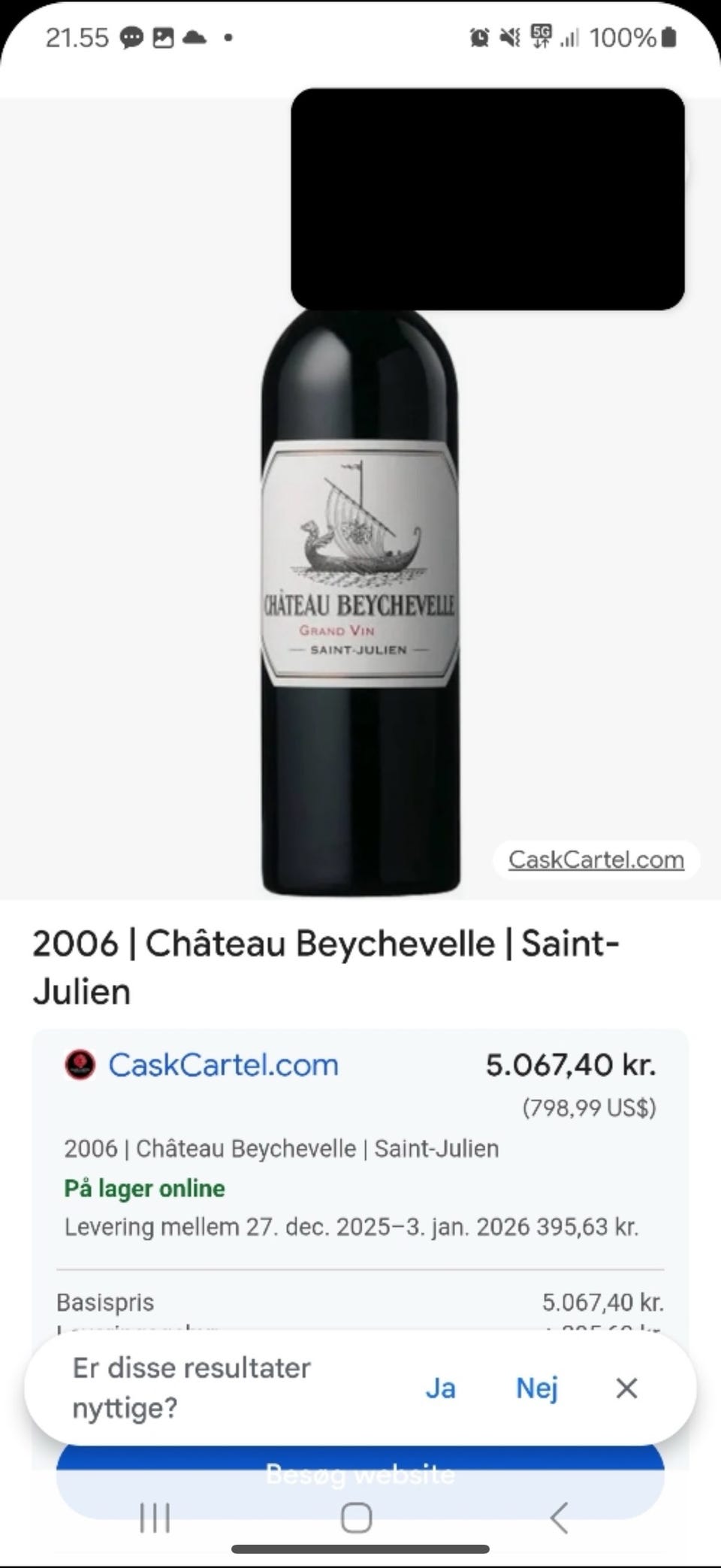Open the recent apps navigation button

(155, 1518)
